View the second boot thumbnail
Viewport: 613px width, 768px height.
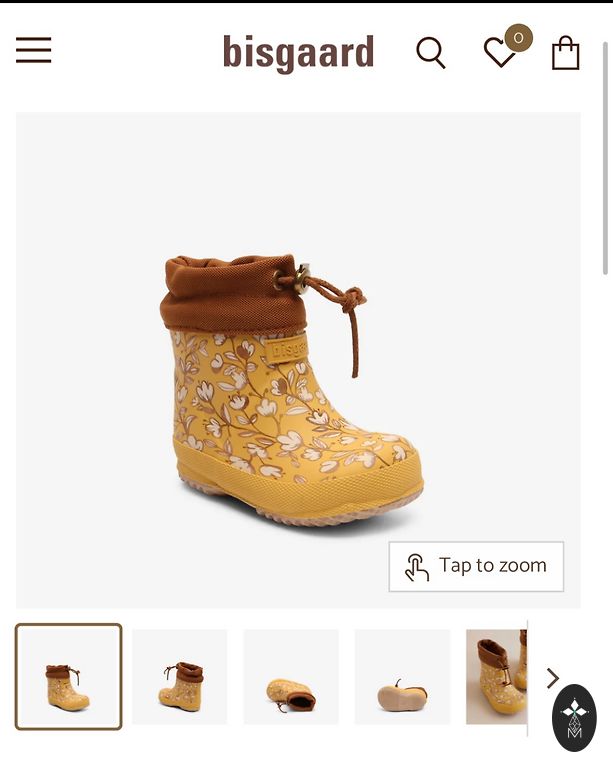(x=180, y=677)
